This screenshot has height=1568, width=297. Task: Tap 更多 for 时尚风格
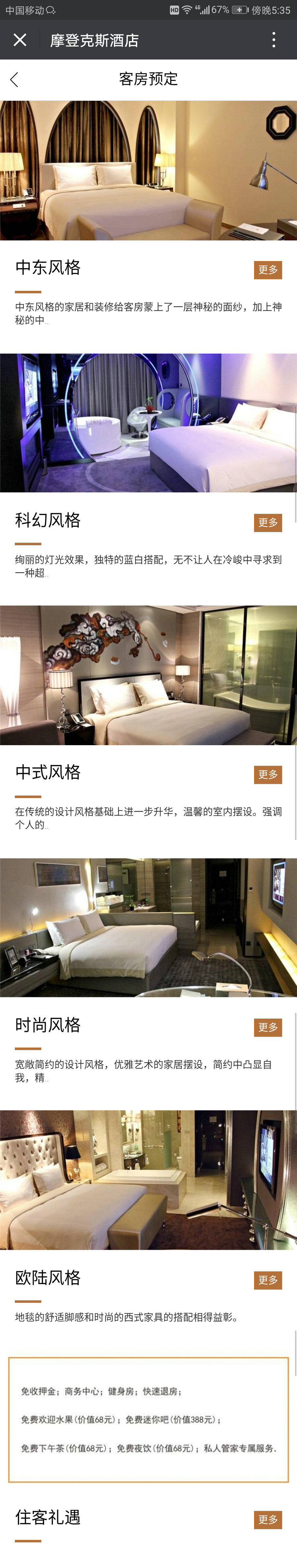[x=267, y=1027]
